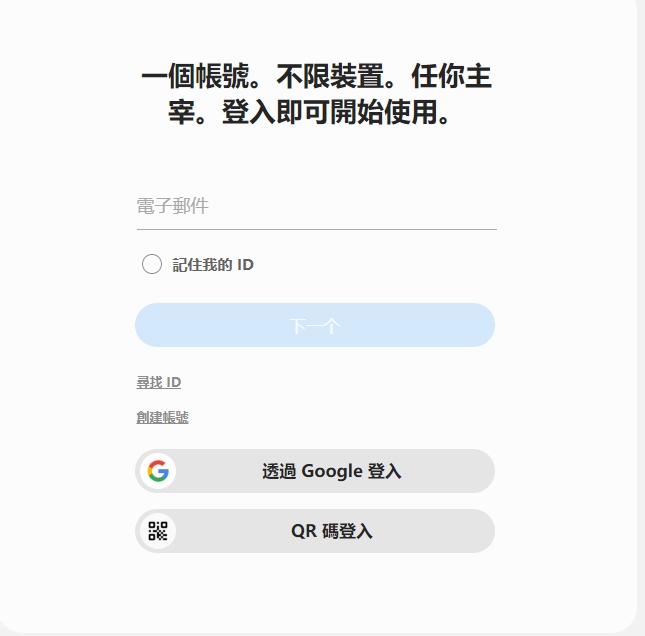The image size is (645, 636).
Task: Sign in with 透過 Google 登入
Action: click(315, 471)
